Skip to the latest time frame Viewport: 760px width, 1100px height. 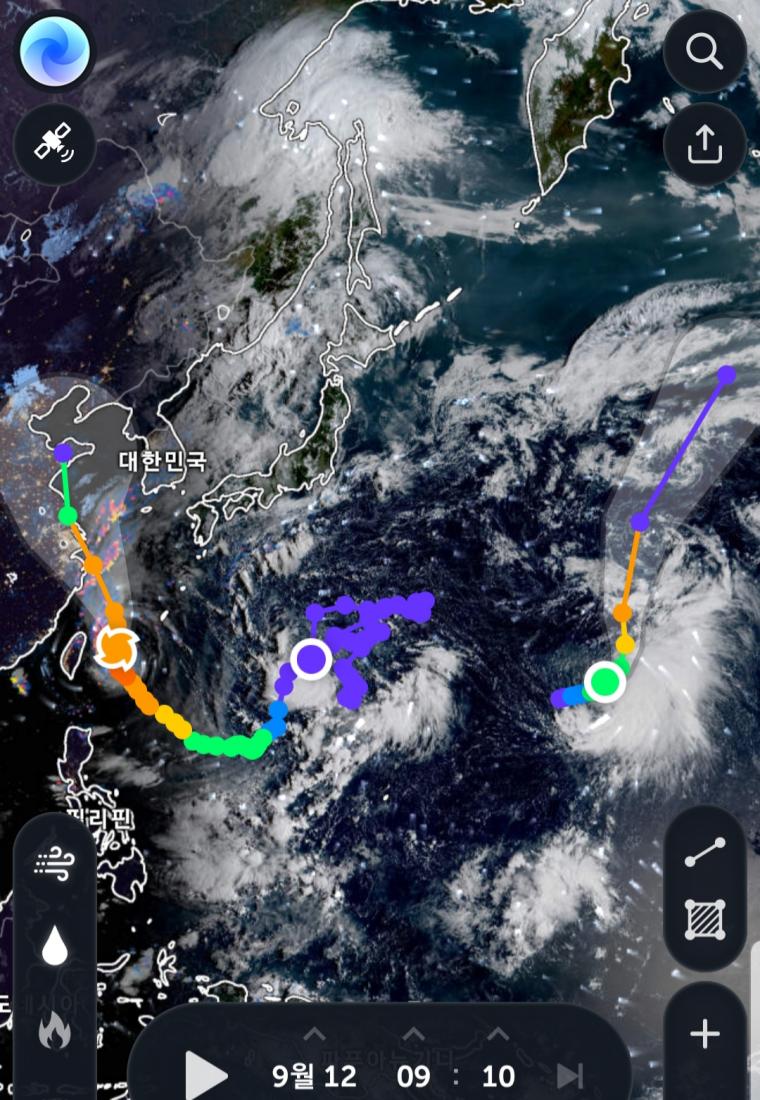pyautogui.click(x=570, y=1076)
